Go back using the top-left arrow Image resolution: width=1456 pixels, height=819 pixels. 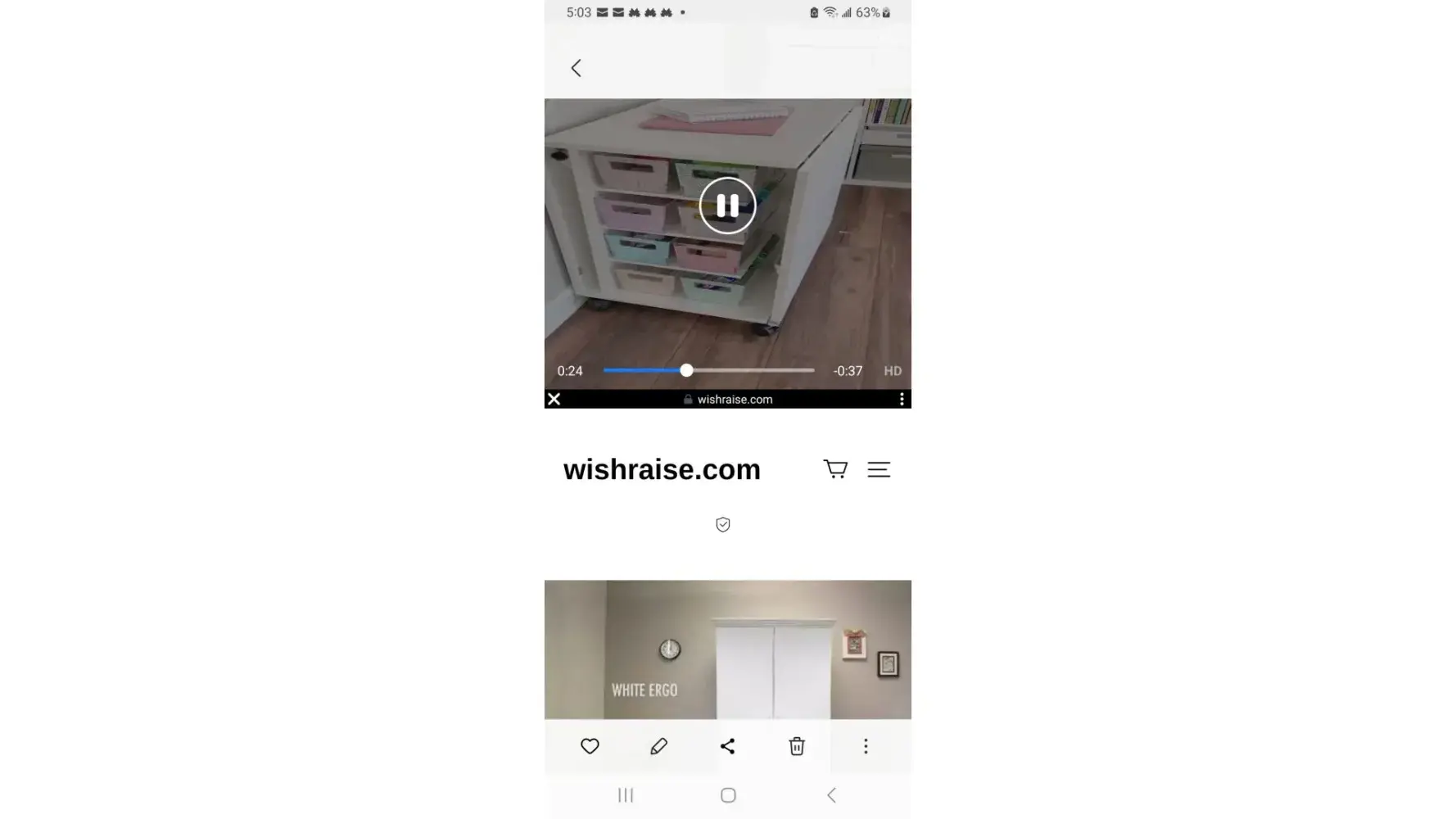pyautogui.click(x=576, y=68)
